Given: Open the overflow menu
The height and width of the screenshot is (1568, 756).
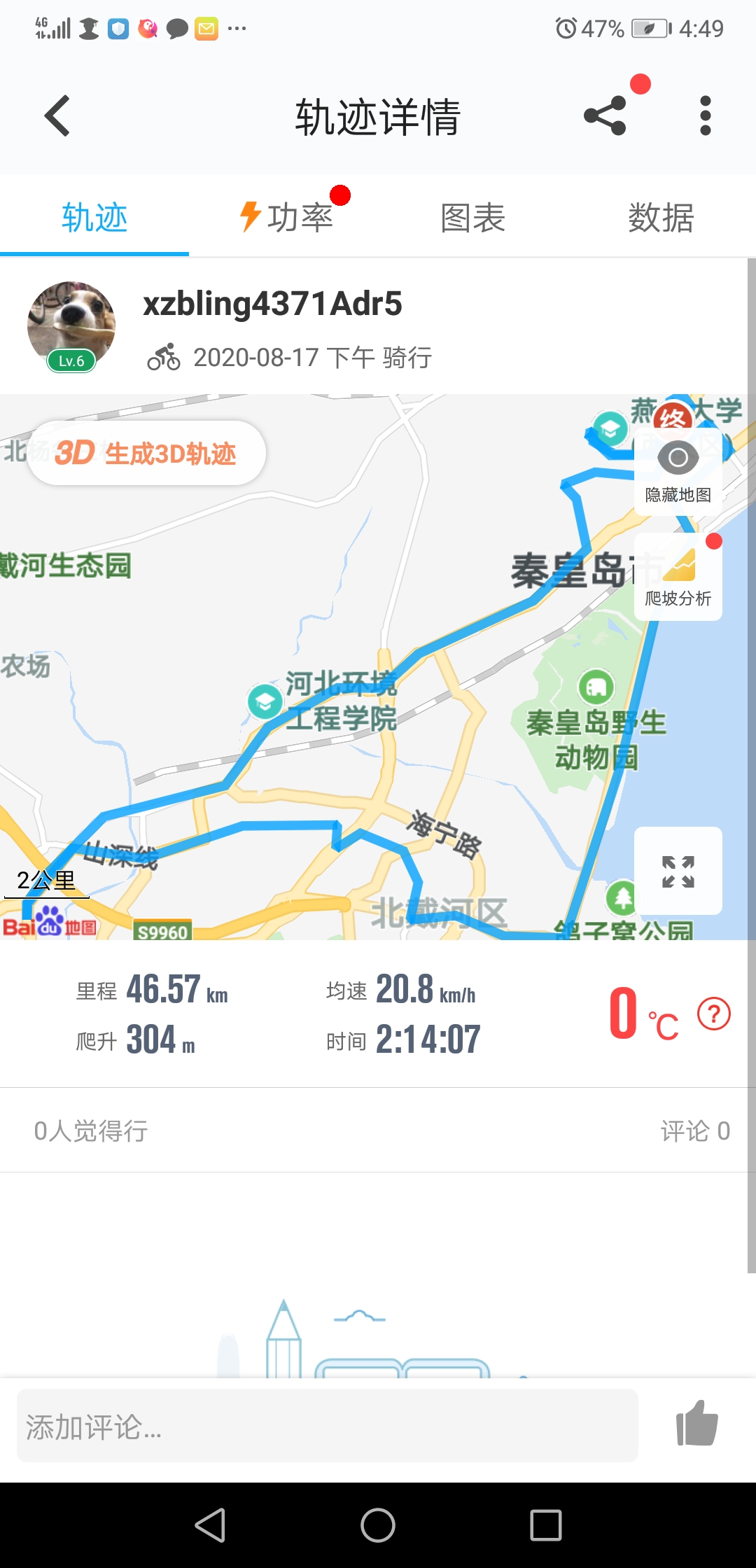Looking at the screenshot, I should tap(705, 116).
